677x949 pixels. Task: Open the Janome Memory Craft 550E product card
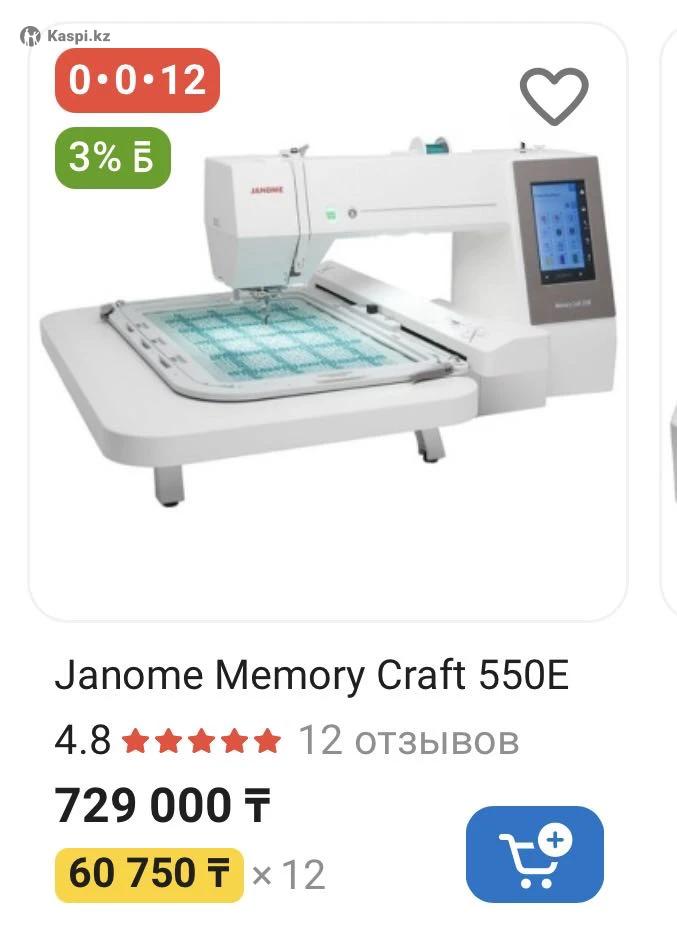click(310, 677)
